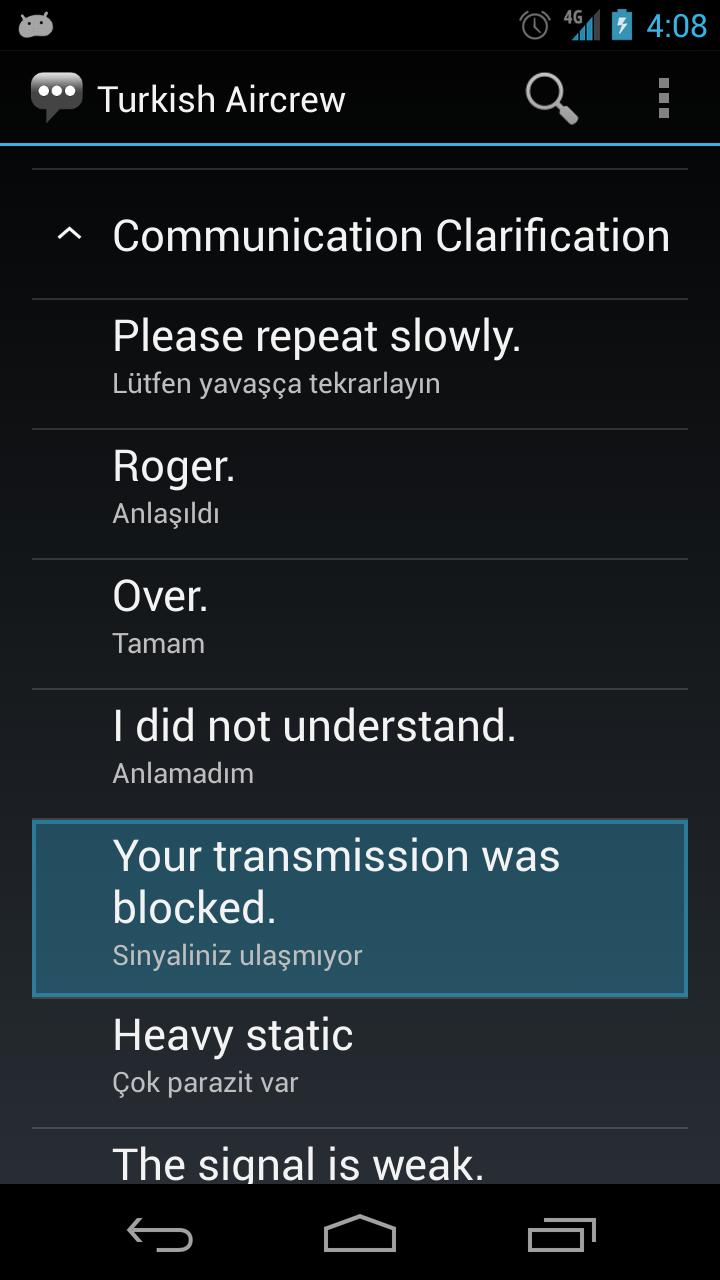Go back using the system back button
720x1280 pixels.
[160, 1234]
